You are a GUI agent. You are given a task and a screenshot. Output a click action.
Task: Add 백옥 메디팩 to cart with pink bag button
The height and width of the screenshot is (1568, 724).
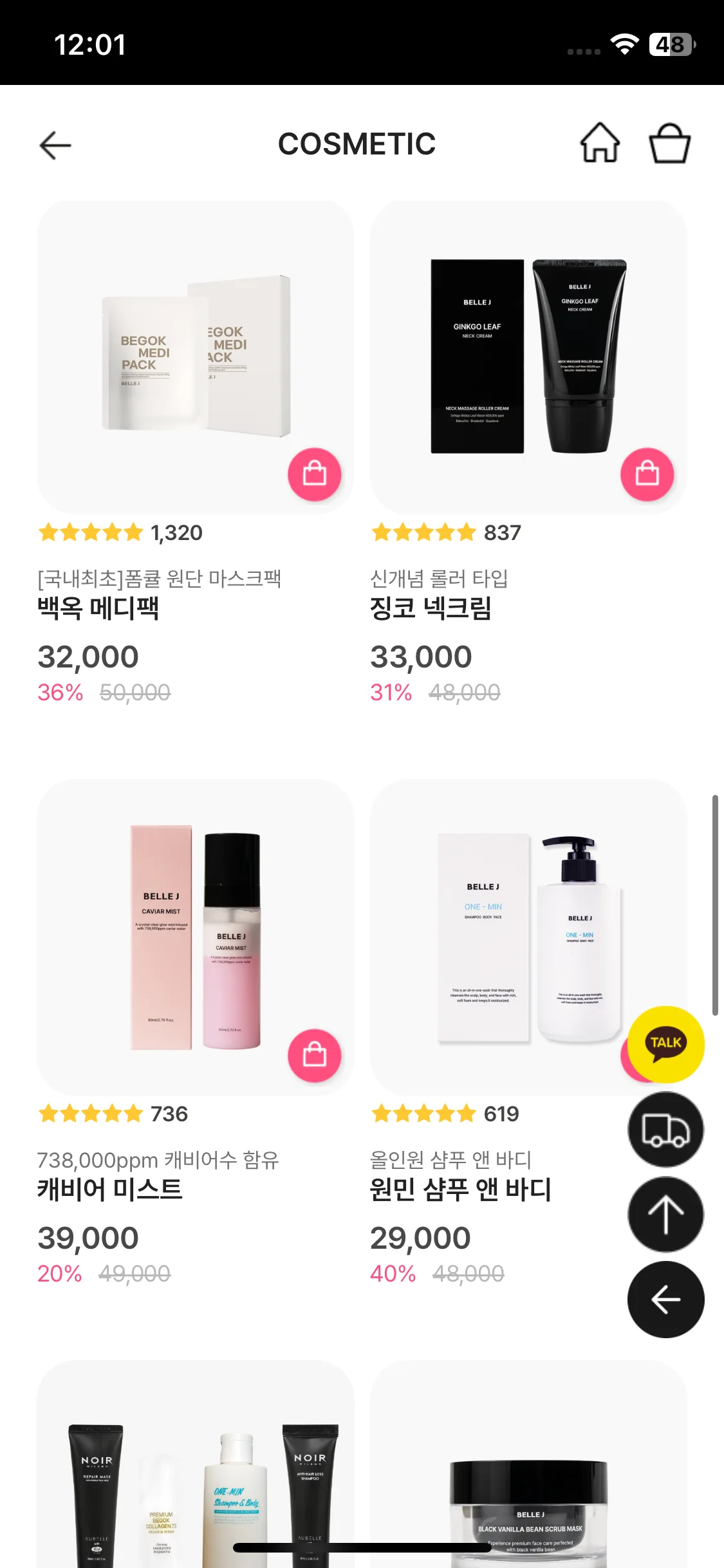pyautogui.click(x=314, y=474)
